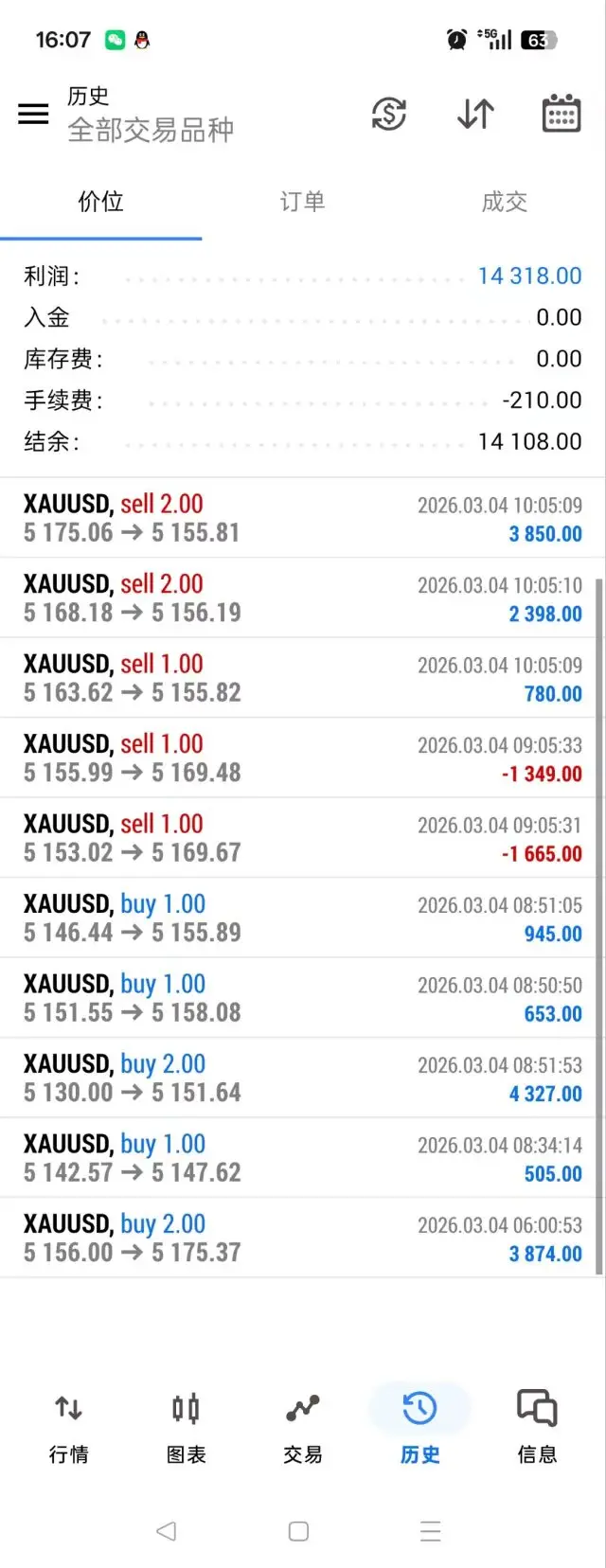The height and width of the screenshot is (1568, 606).
Task: Go to the 行情 quotes tab
Action: [68, 1428]
